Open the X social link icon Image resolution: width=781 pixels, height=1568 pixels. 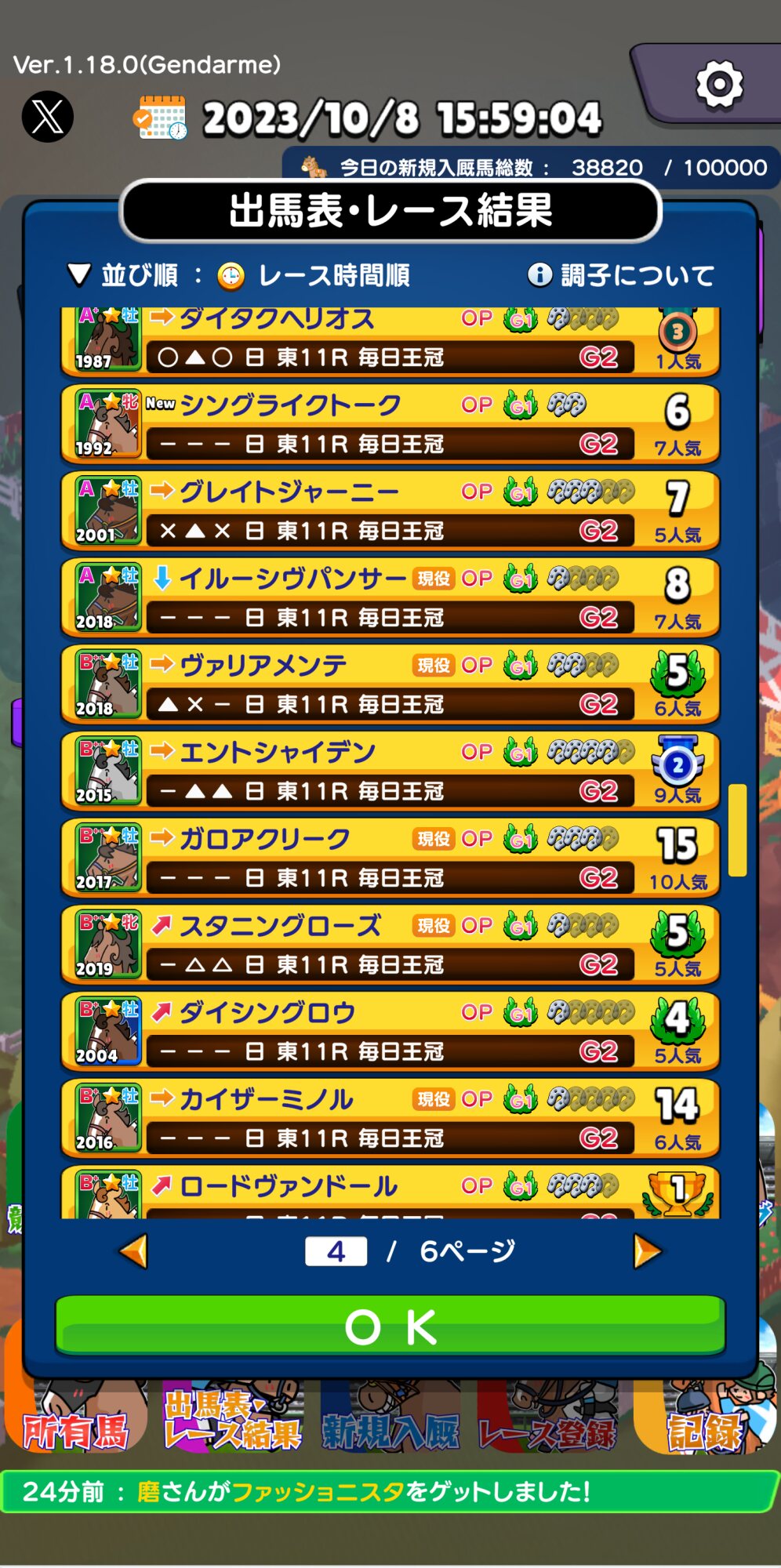coord(48,117)
